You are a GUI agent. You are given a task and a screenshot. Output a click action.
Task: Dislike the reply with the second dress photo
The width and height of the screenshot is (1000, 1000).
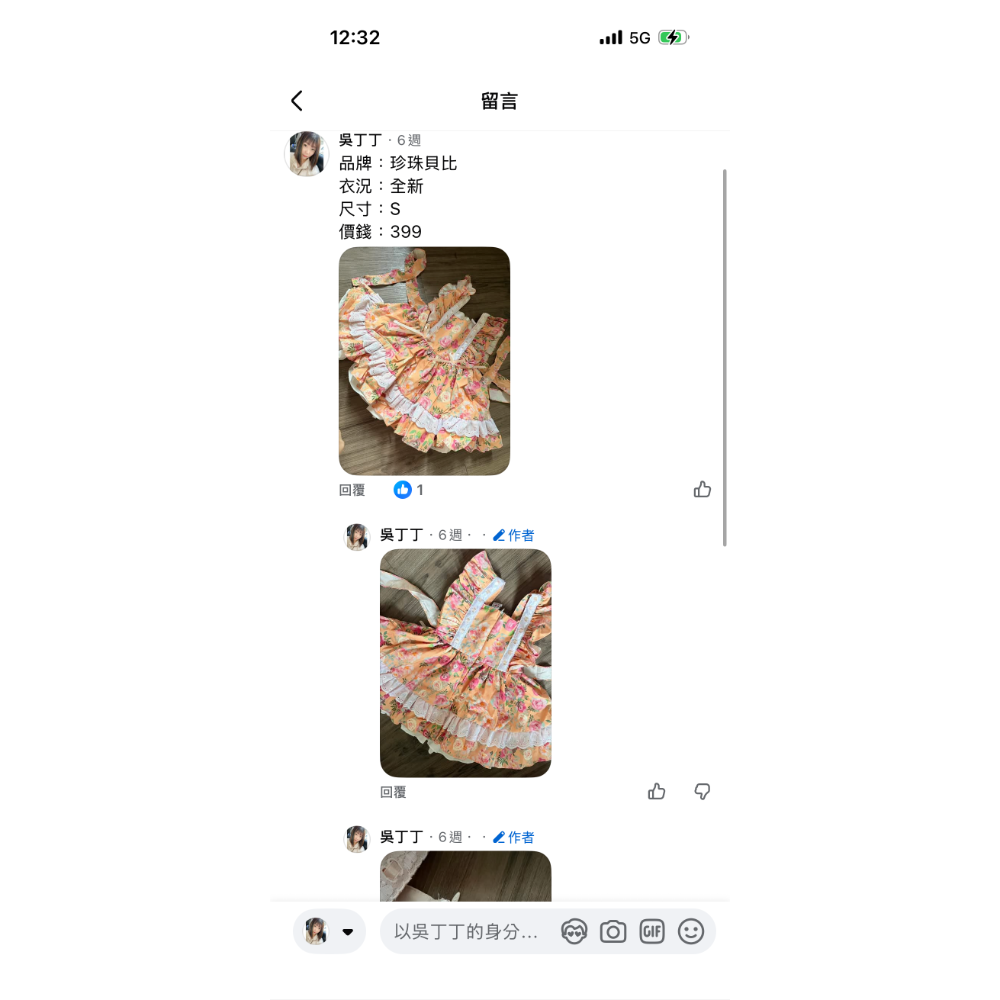[702, 792]
